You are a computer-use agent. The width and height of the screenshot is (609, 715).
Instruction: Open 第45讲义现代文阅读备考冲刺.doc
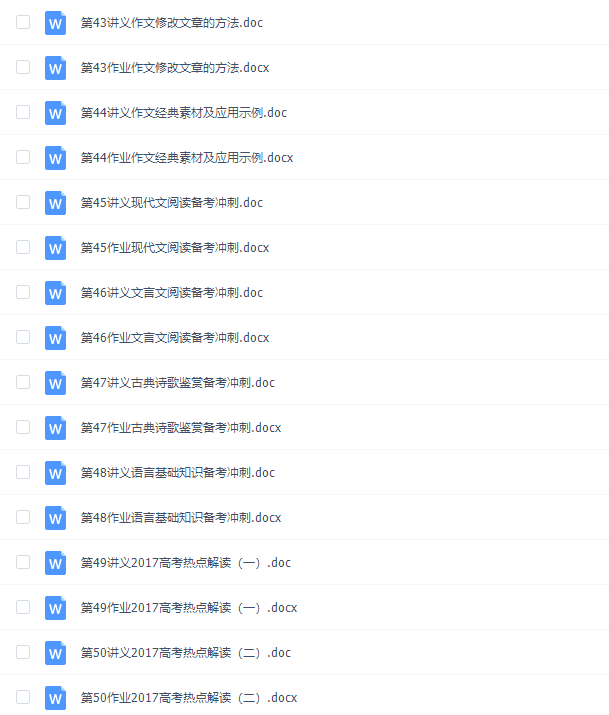pyautogui.click(x=172, y=202)
